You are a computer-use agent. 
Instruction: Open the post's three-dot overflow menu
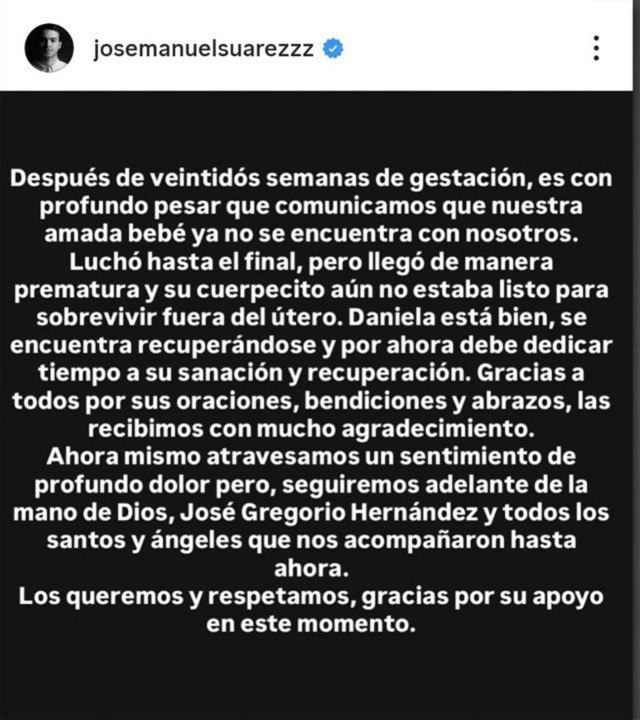point(596,48)
